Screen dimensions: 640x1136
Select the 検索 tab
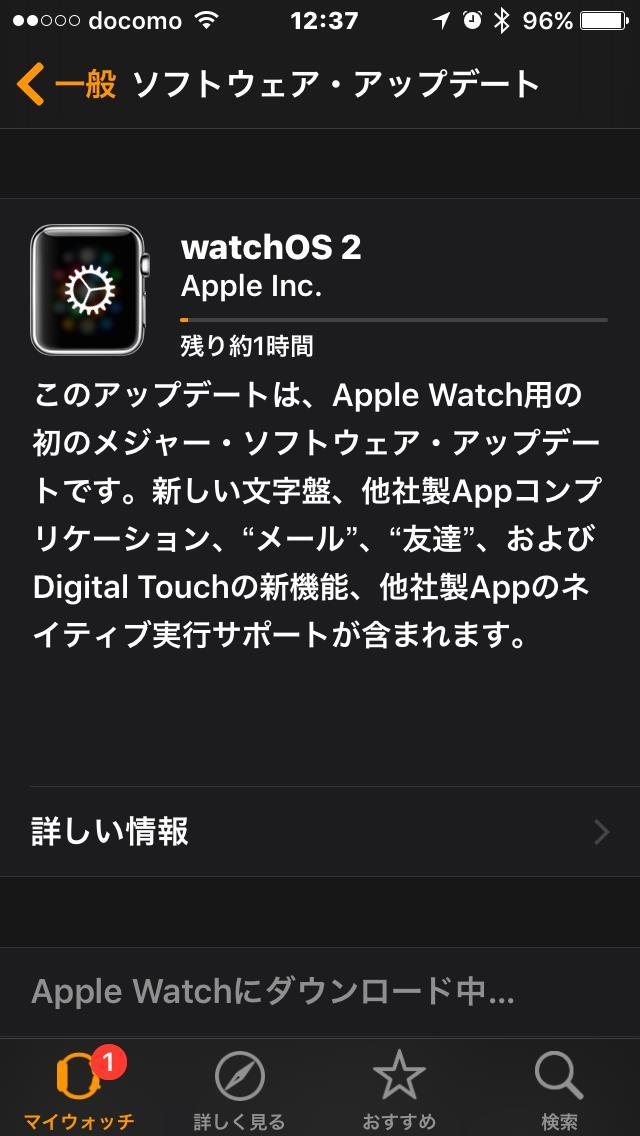(559, 1088)
